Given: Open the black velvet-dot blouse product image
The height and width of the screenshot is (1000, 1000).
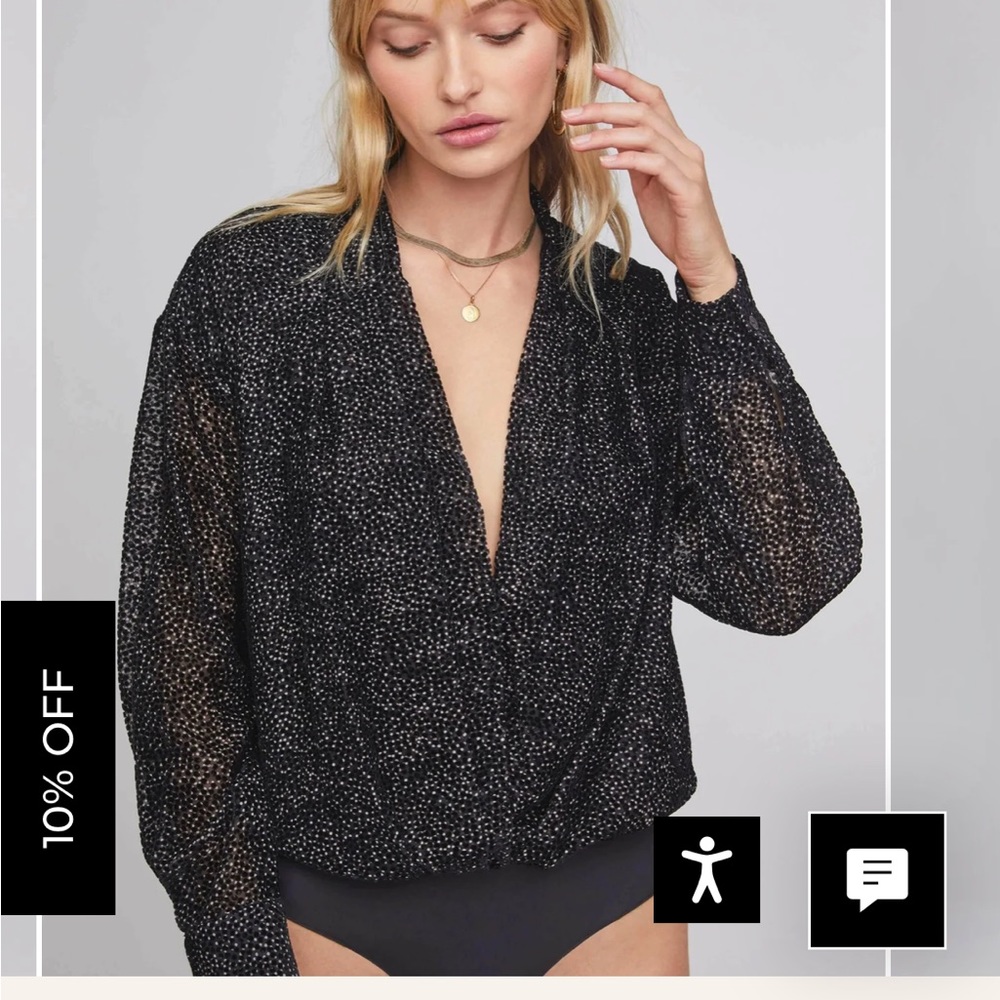Looking at the screenshot, I should [466, 488].
